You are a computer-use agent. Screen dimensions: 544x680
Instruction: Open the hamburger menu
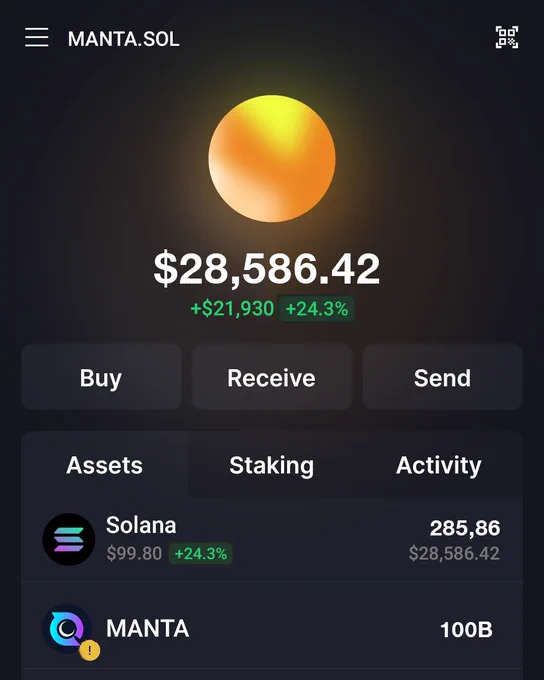pos(36,37)
